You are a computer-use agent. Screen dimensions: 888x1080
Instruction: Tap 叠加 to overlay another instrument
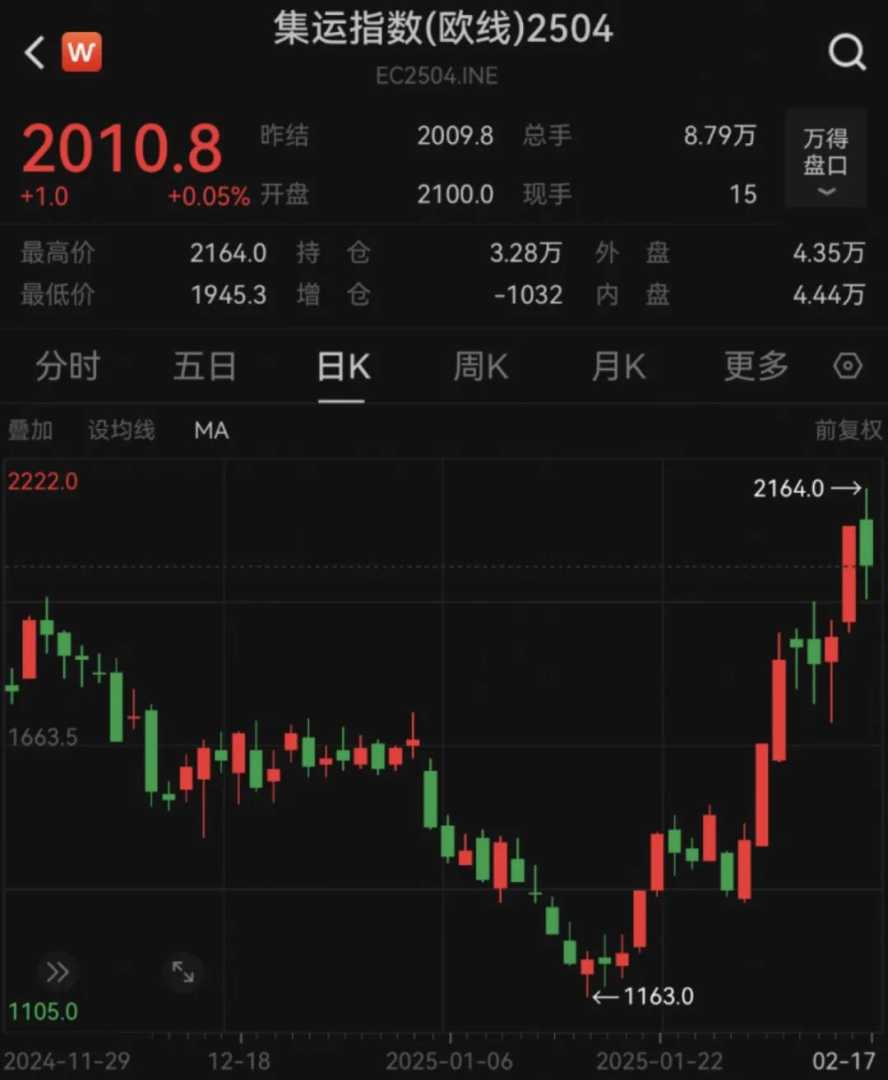pos(30,430)
